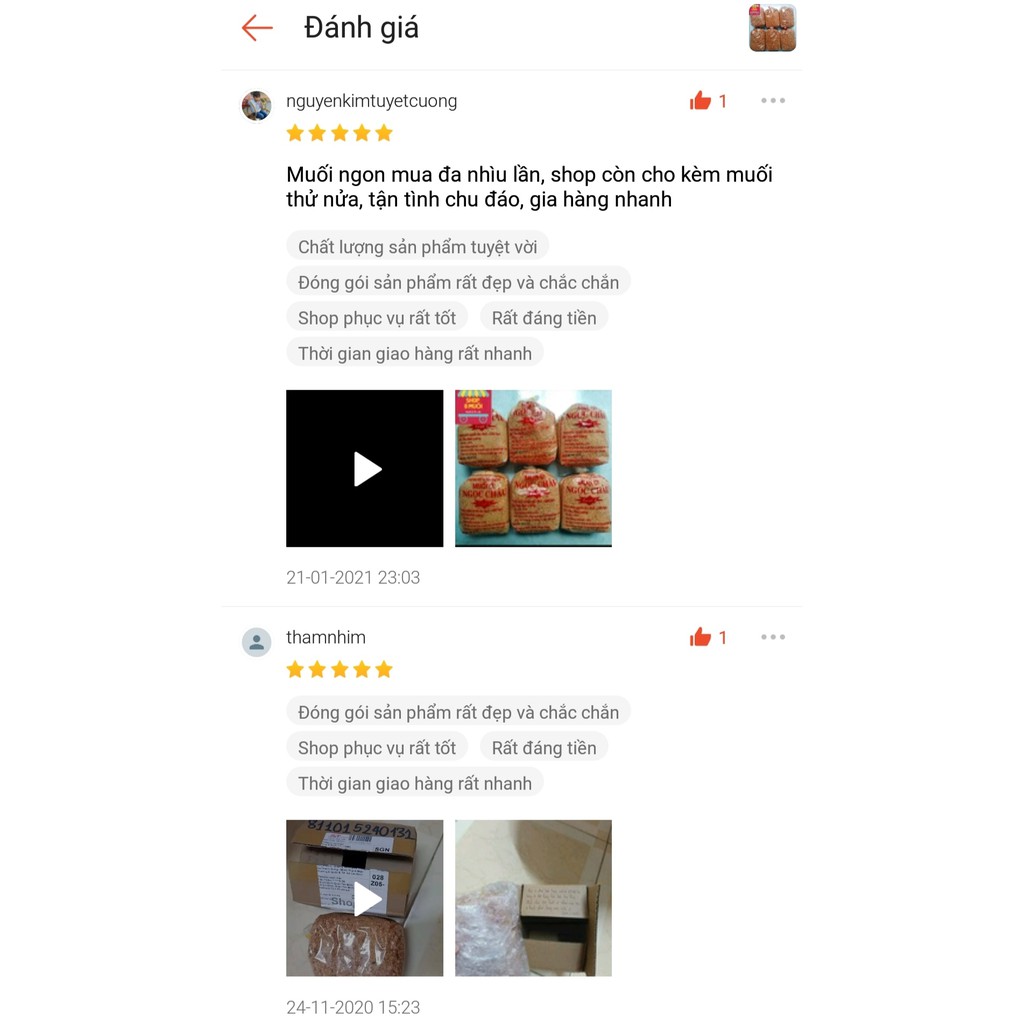Screen dimensions: 1024x1024
Task: View the salt bags photo in nguyenkimtuyetcuong's review
Action: (533, 468)
